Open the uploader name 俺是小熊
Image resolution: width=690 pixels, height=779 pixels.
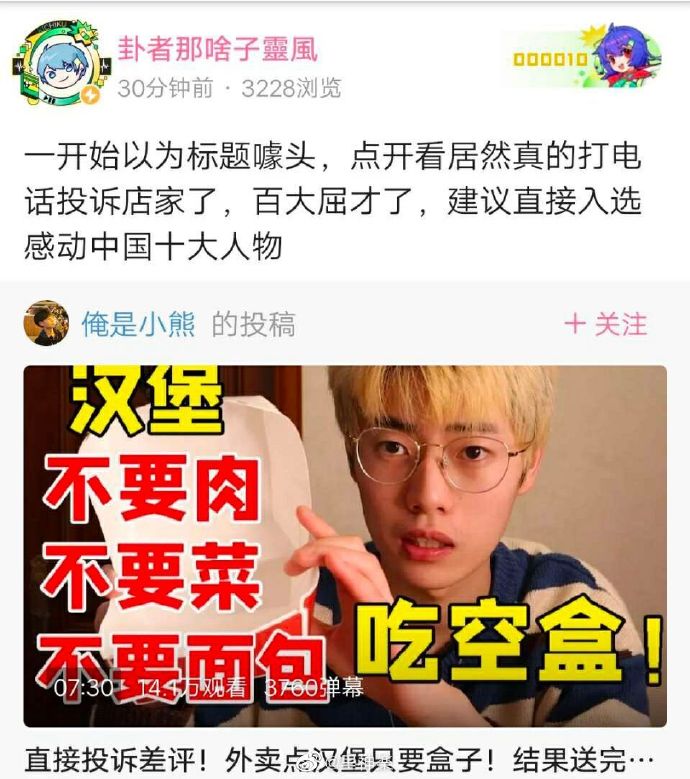pos(138,324)
